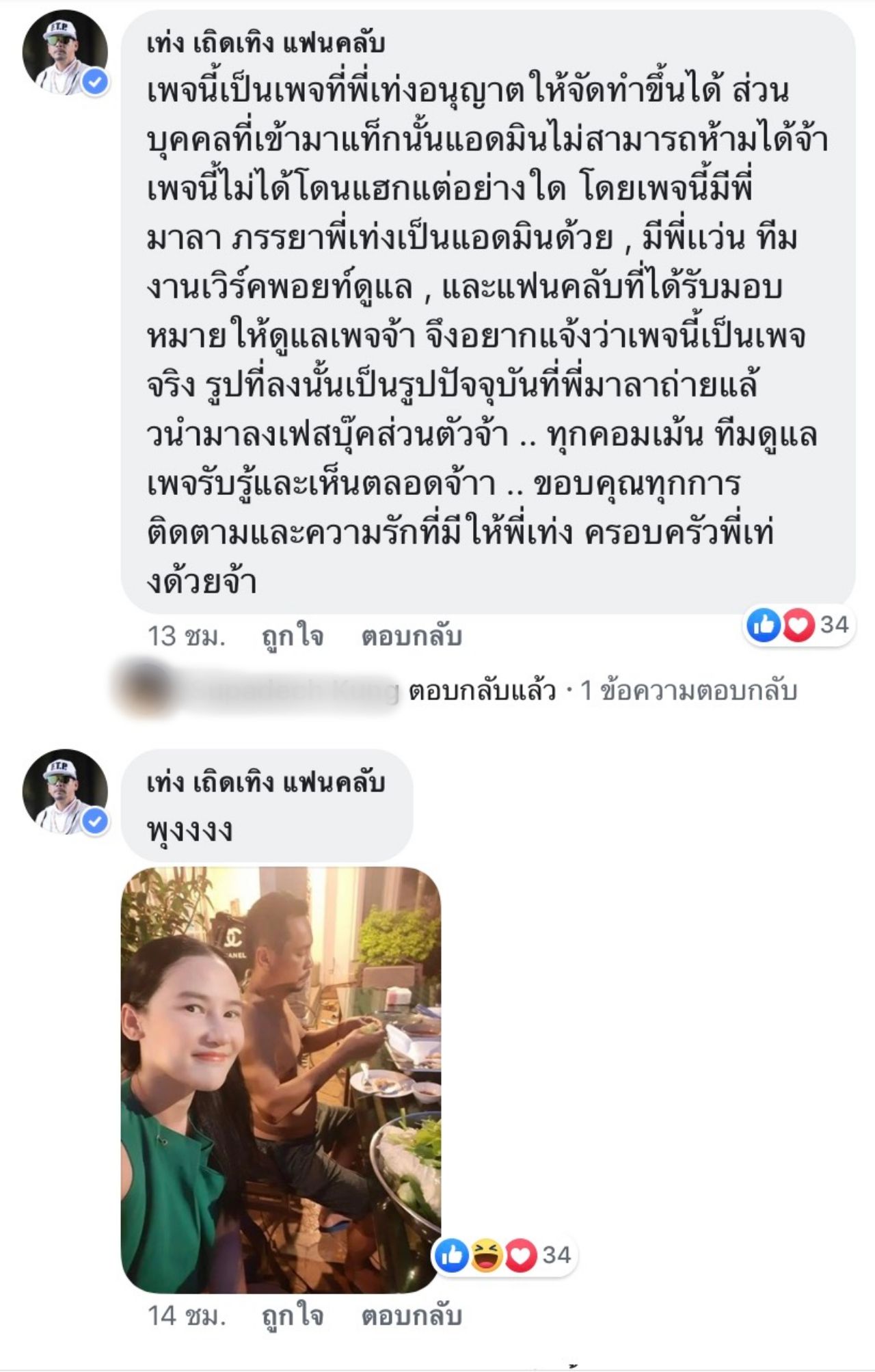This screenshot has height=1372, width=875.
Task: Open the photo attached to พุงงงง comment
Action: click(281, 1079)
